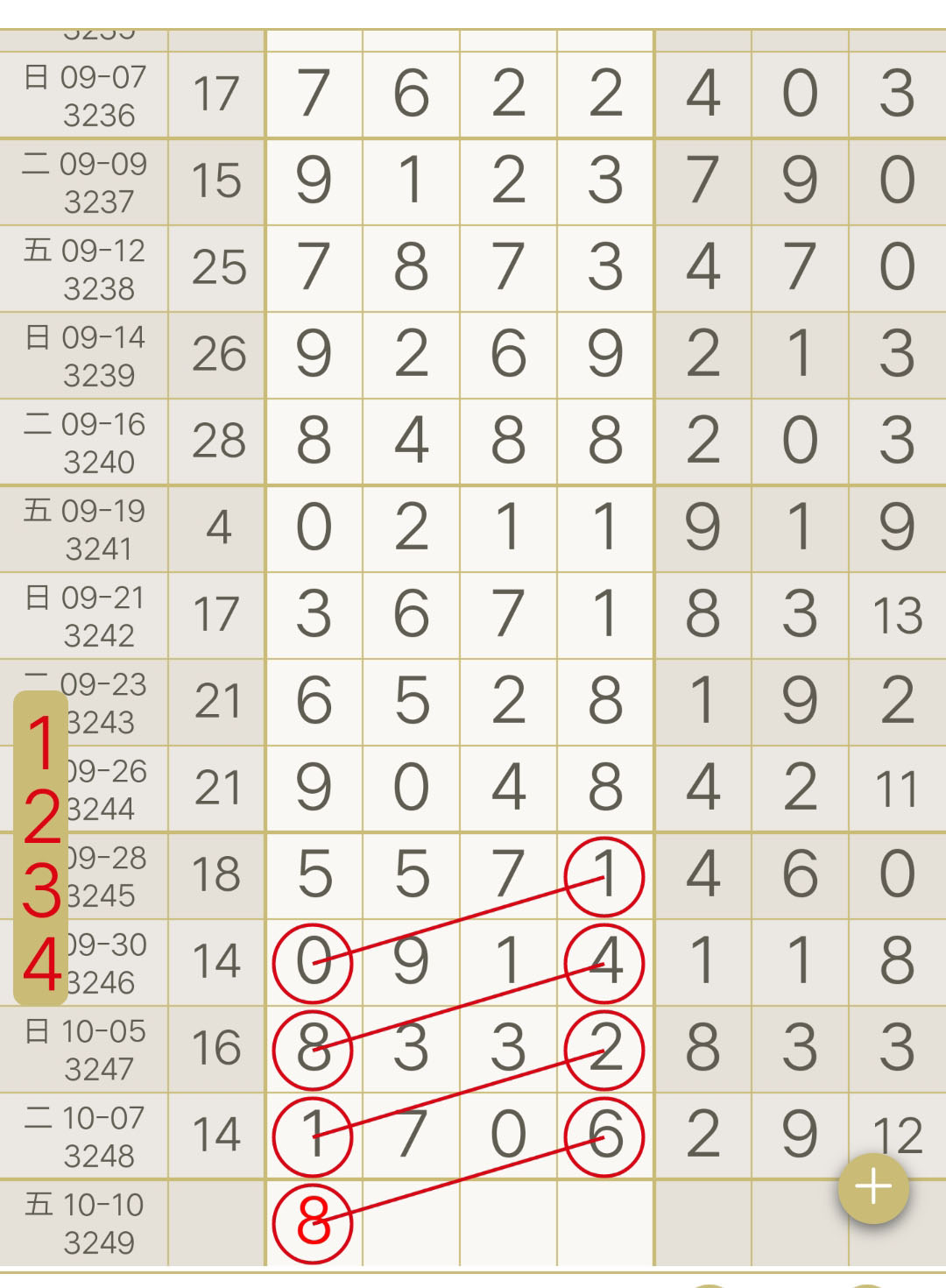The width and height of the screenshot is (946, 1288).
Task: Choose number 2 in the gold side panel
Action: click(x=41, y=817)
